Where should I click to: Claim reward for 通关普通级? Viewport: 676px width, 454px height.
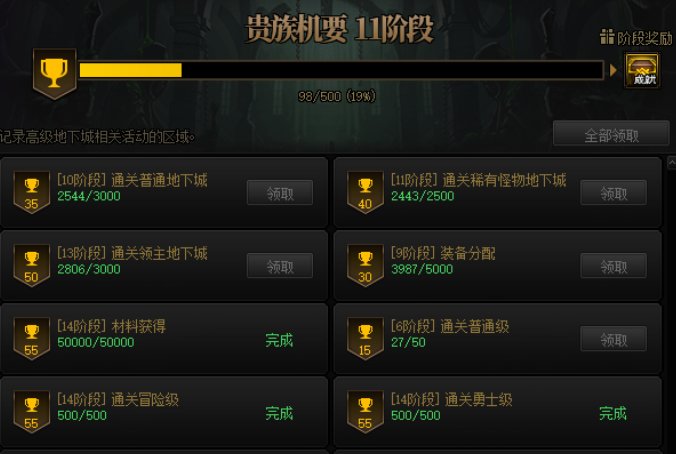613,339
